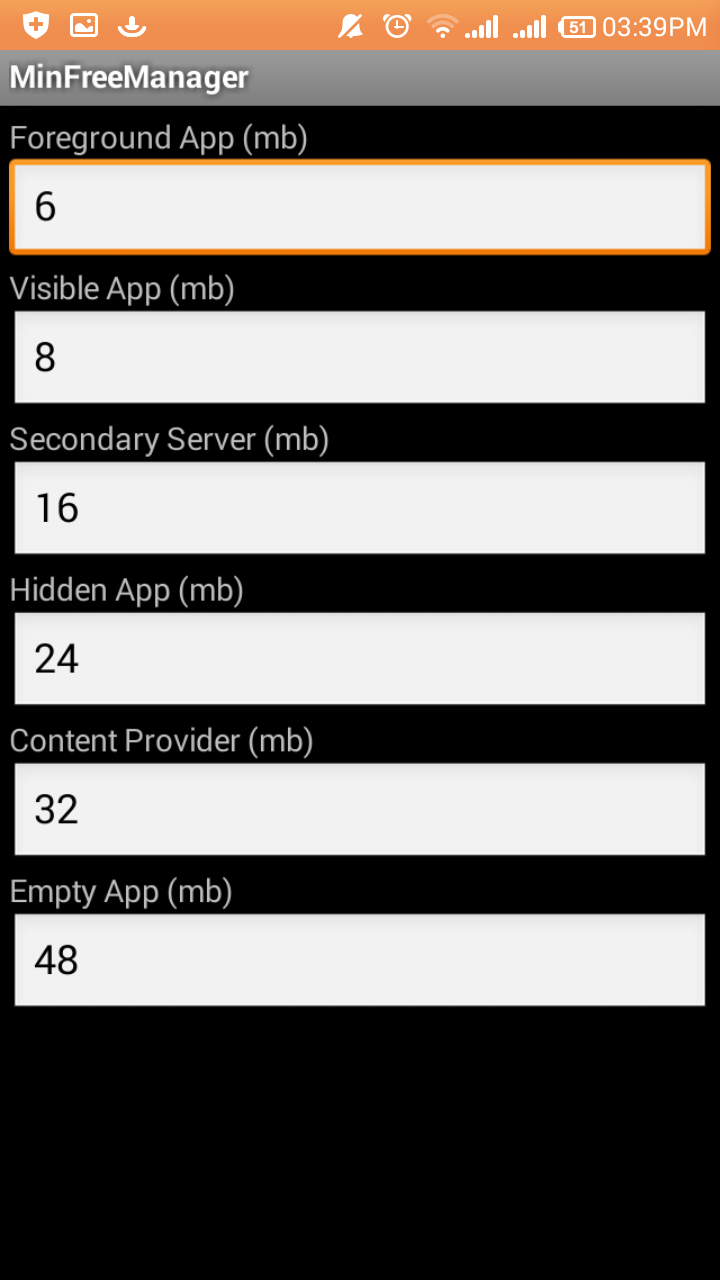Screen dimensions: 720x1280
Task: Tap the Visible App value field
Action: (x=360, y=357)
